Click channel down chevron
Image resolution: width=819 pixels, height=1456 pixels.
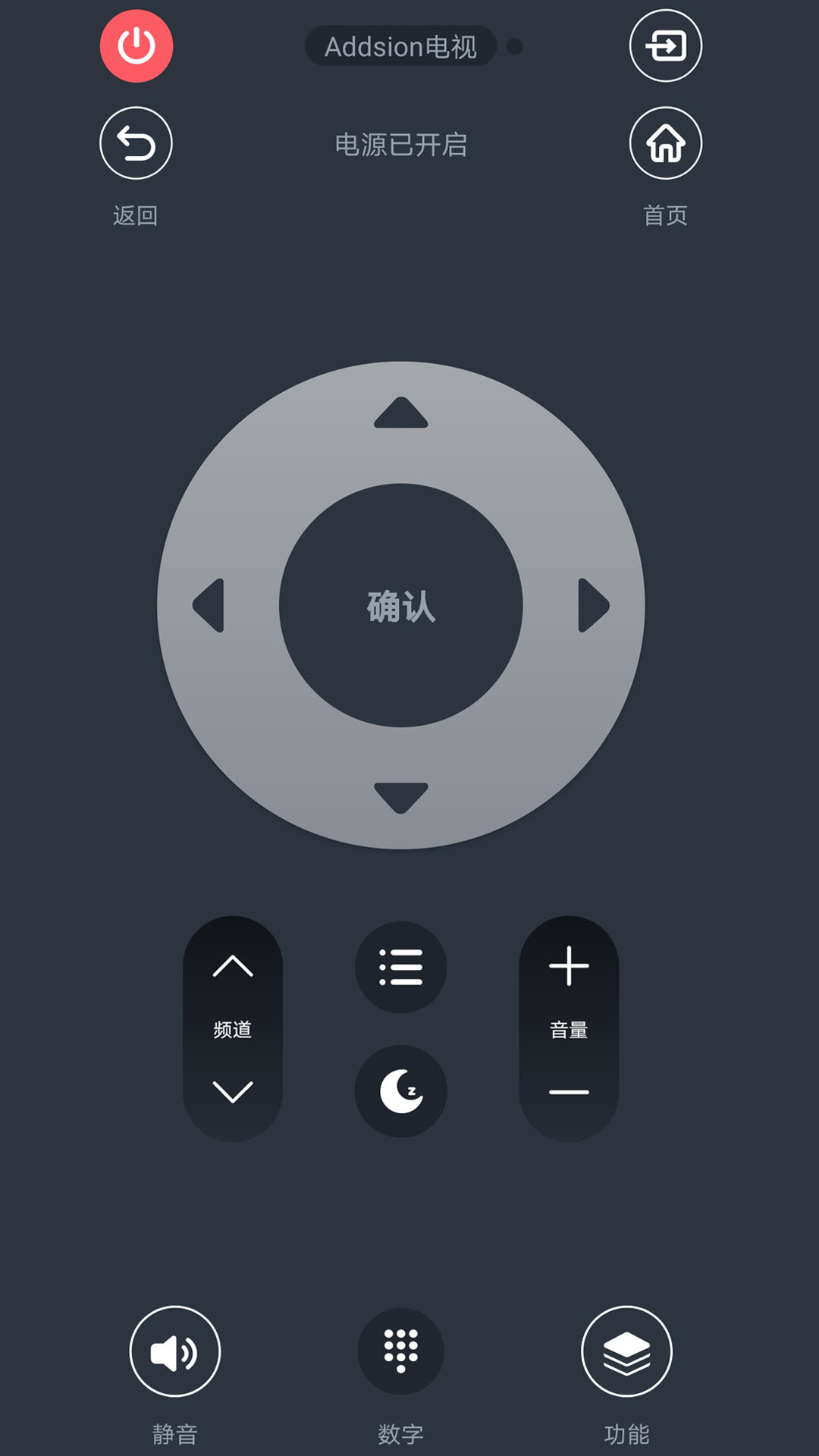coord(233,1090)
